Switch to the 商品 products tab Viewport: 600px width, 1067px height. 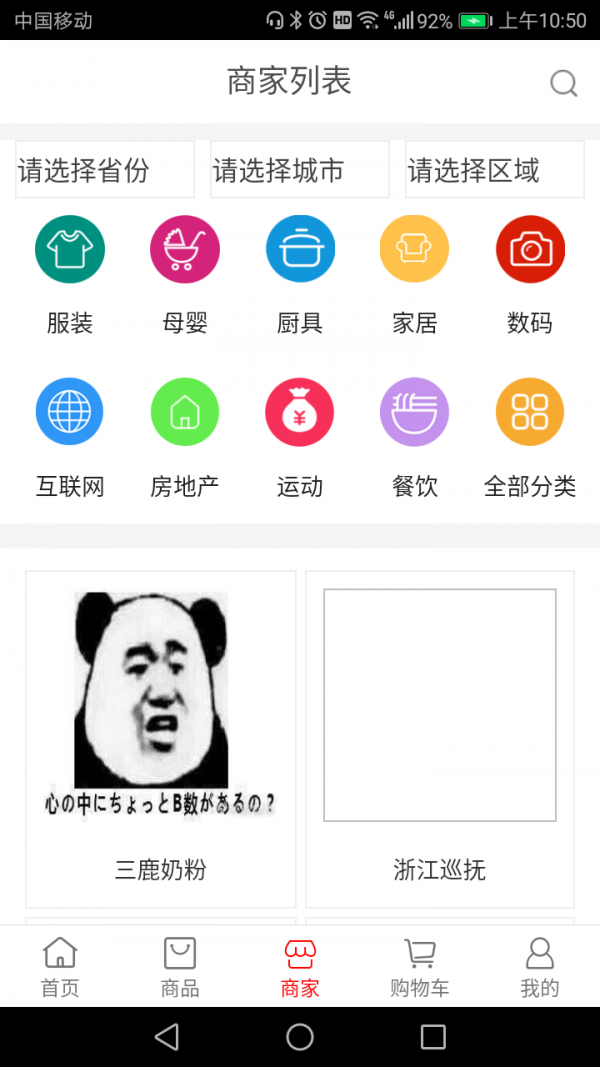(180, 967)
